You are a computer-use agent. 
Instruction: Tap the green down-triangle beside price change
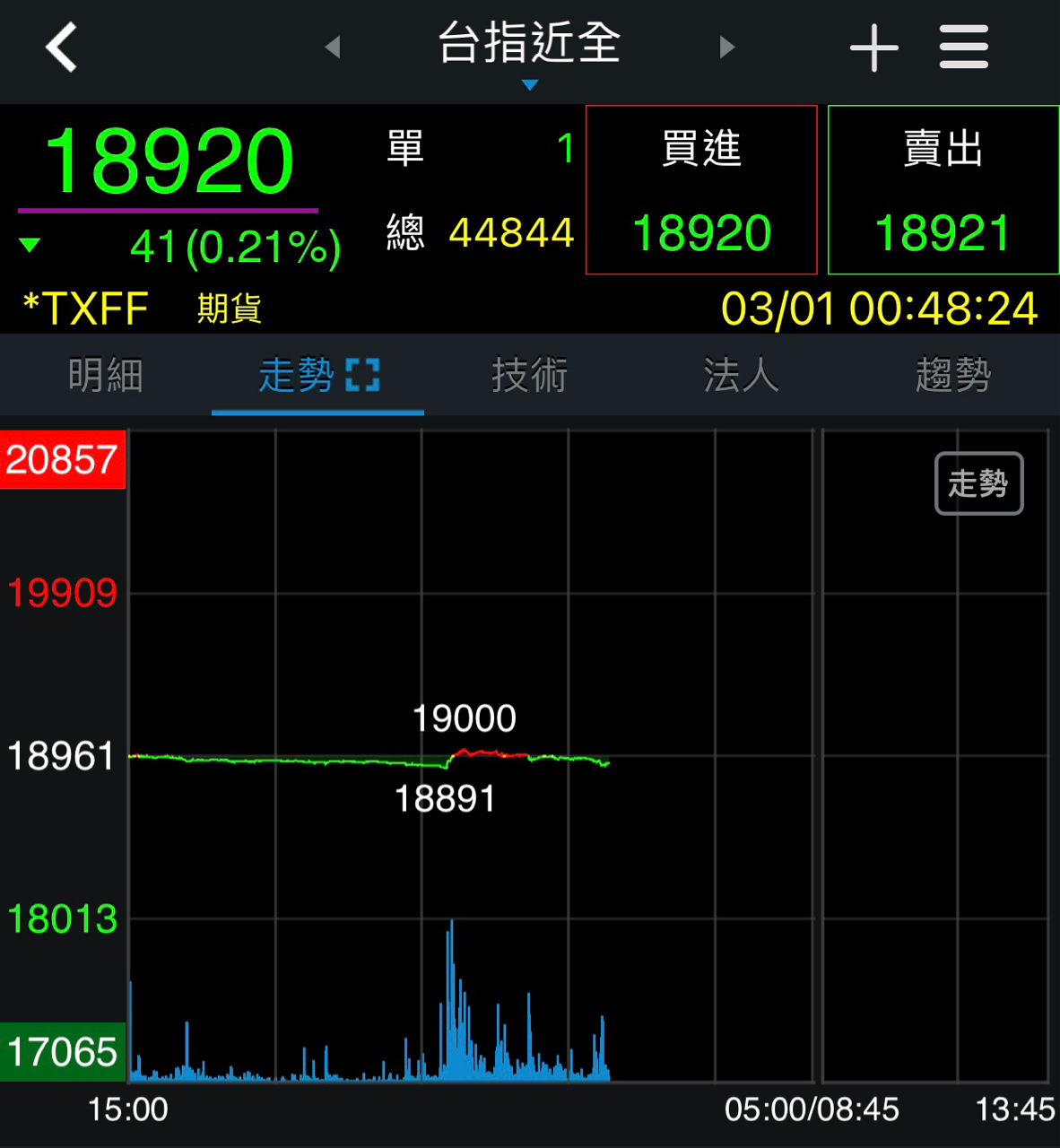(x=30, y=244)
